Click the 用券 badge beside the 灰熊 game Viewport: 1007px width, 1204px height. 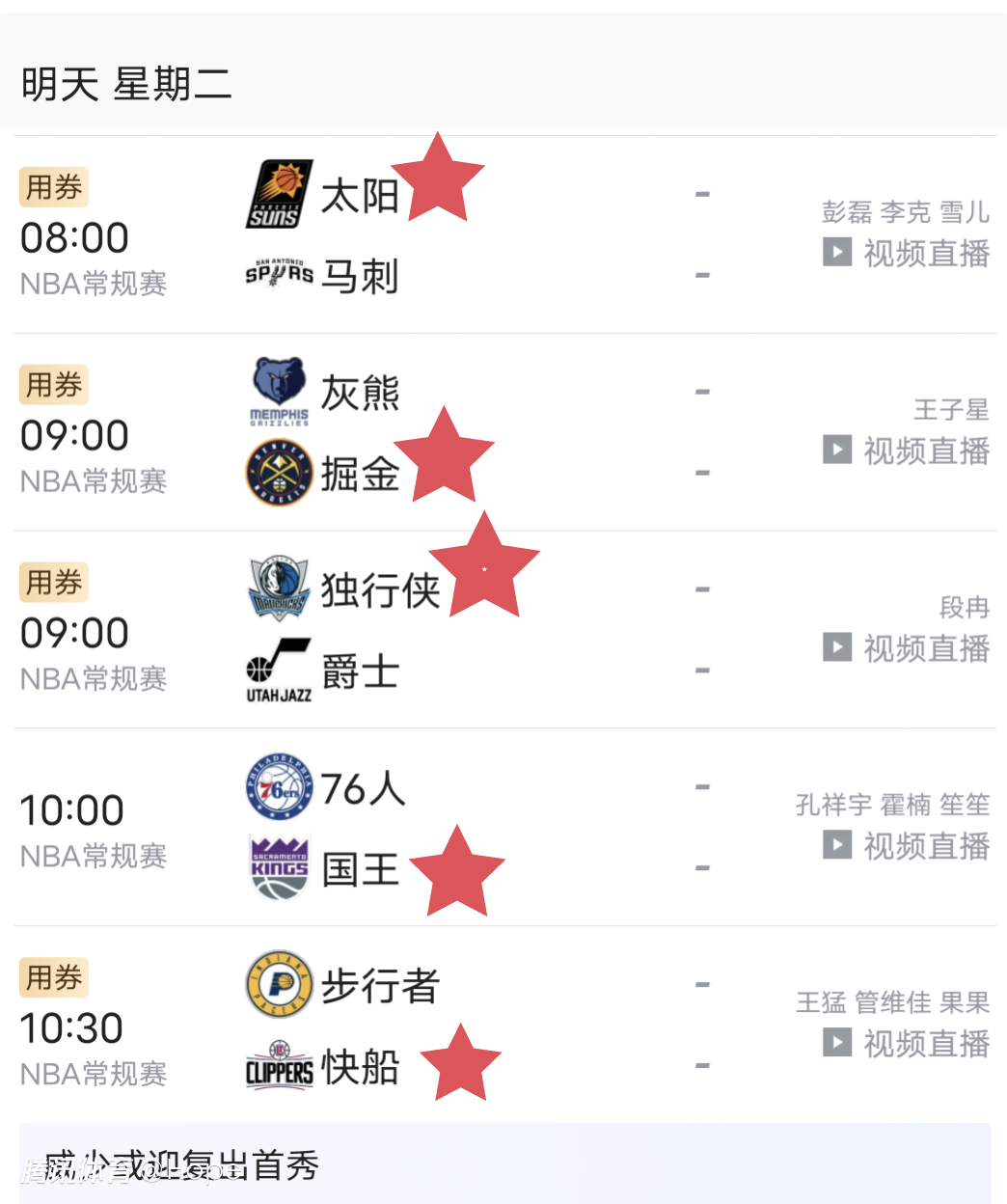click(53, 384)
